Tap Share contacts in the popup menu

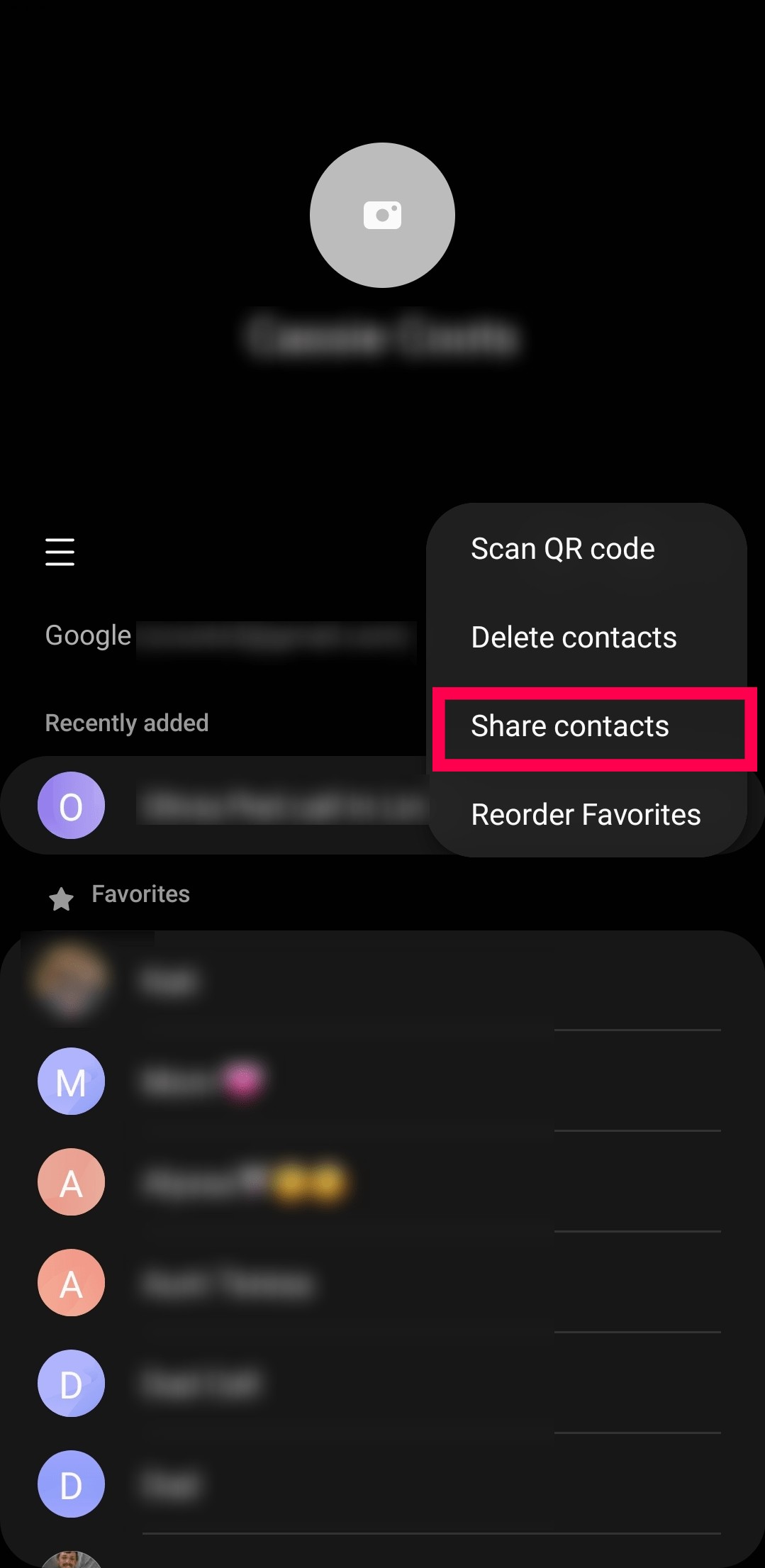(x=586, y=726)
